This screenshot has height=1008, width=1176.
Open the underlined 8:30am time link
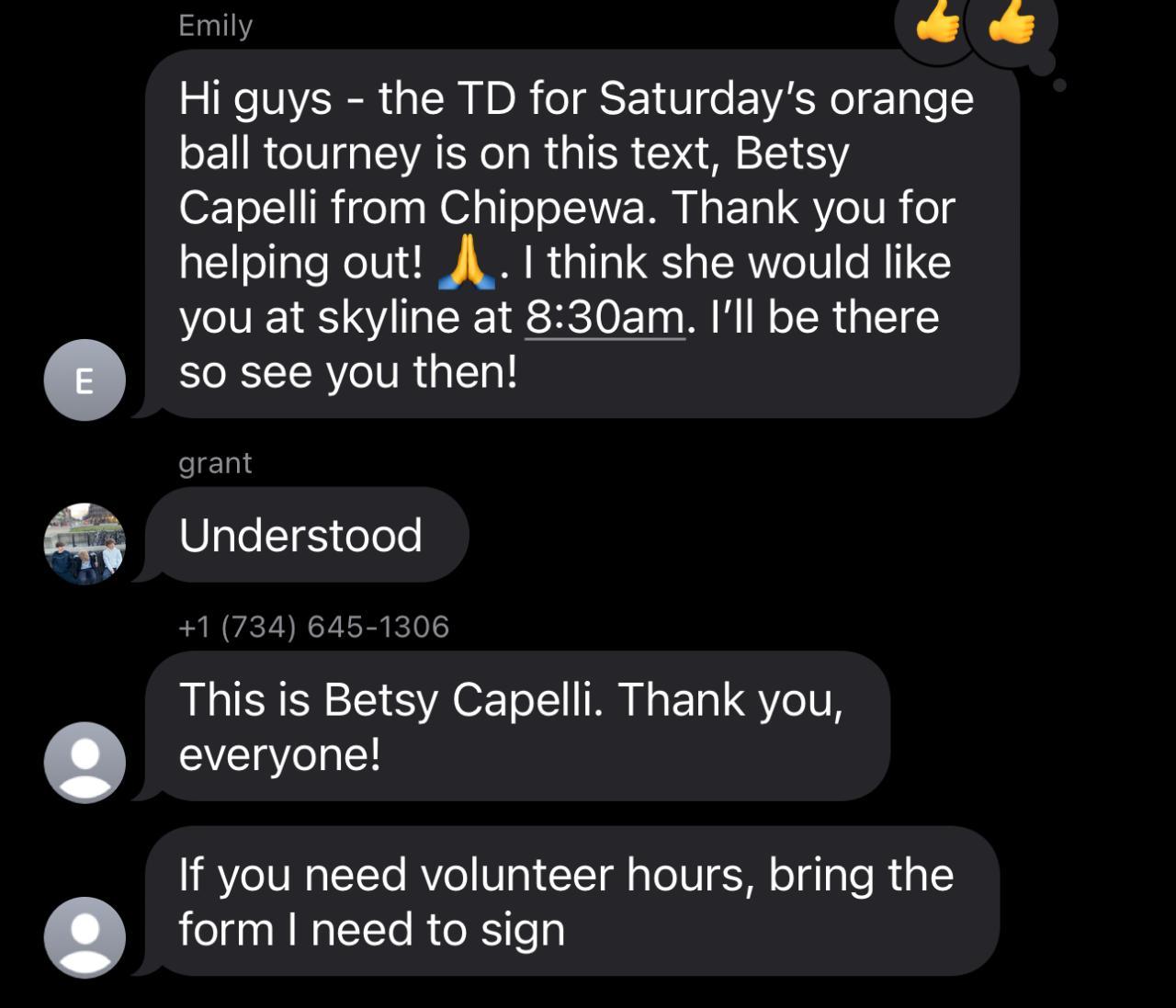point(605,318)
